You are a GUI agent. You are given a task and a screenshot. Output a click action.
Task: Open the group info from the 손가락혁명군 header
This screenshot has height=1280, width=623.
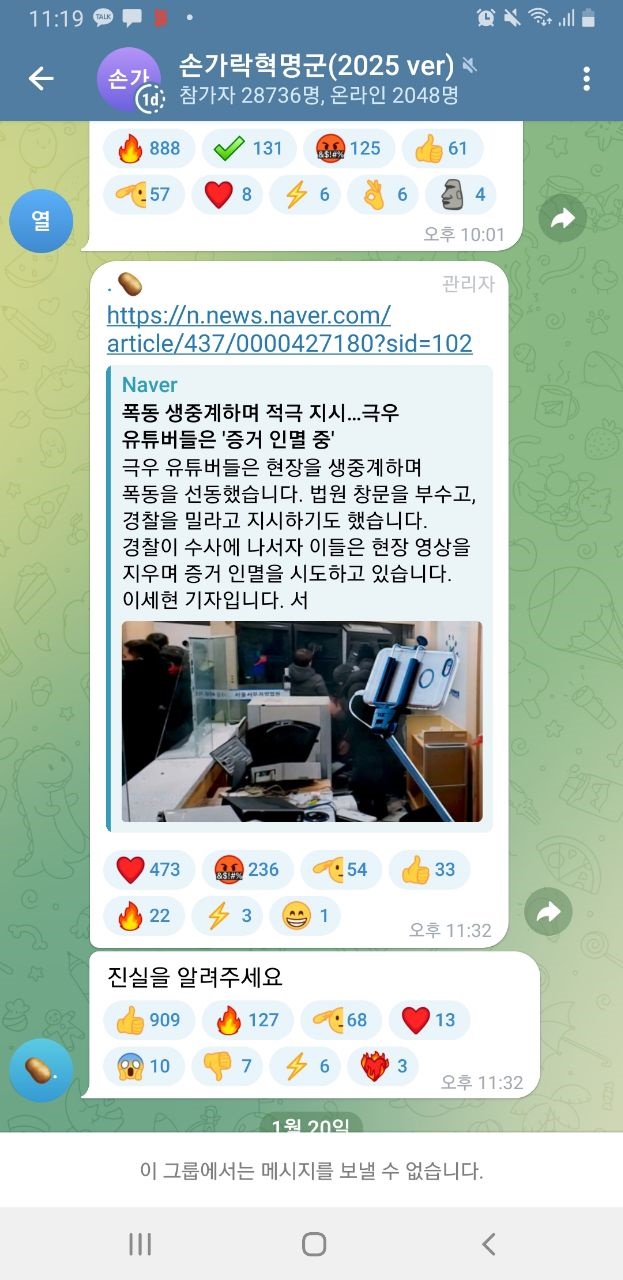(x=318, y=80)
